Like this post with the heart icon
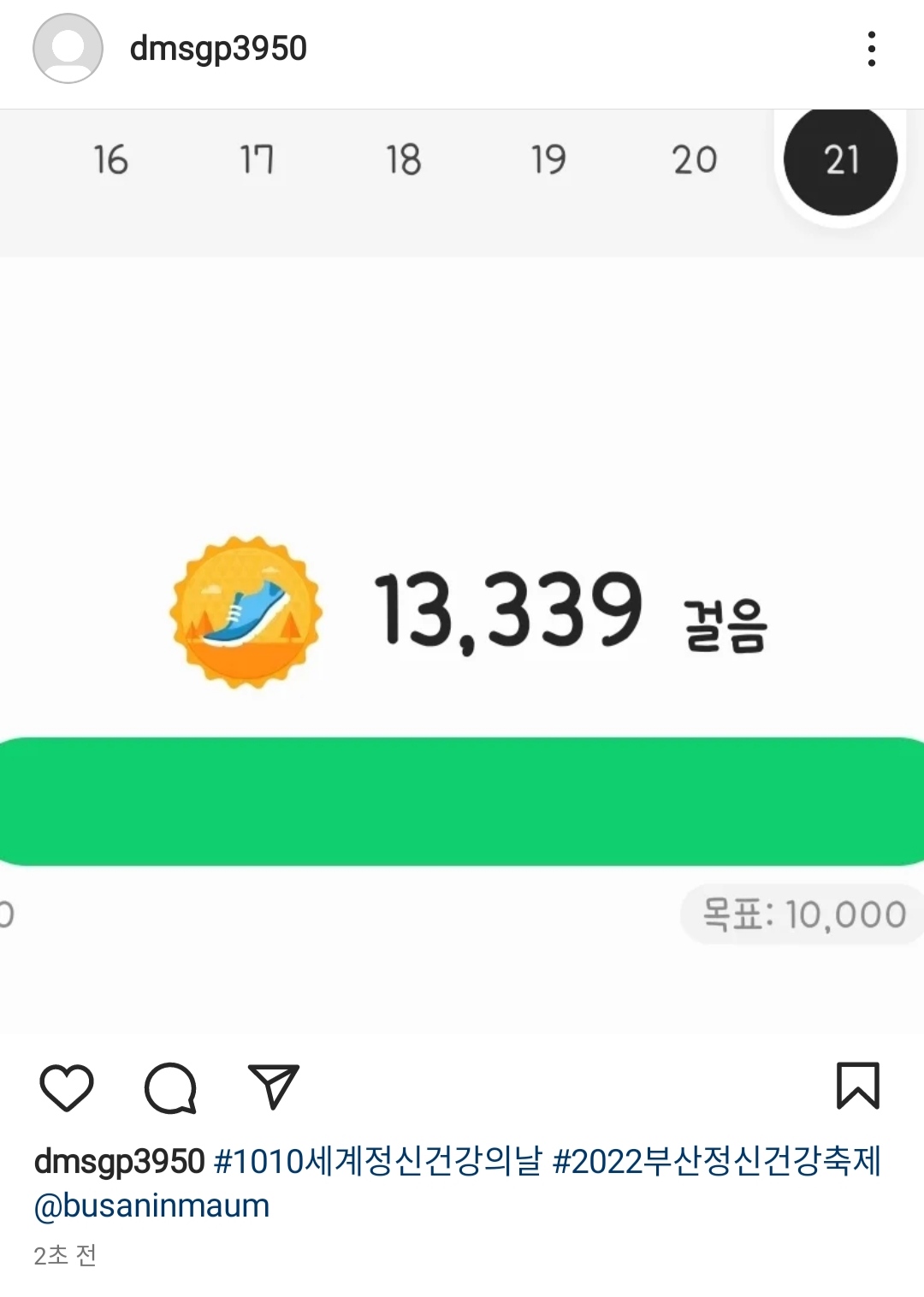This screenshot has height=1297, width=924. click(67, 1087)
